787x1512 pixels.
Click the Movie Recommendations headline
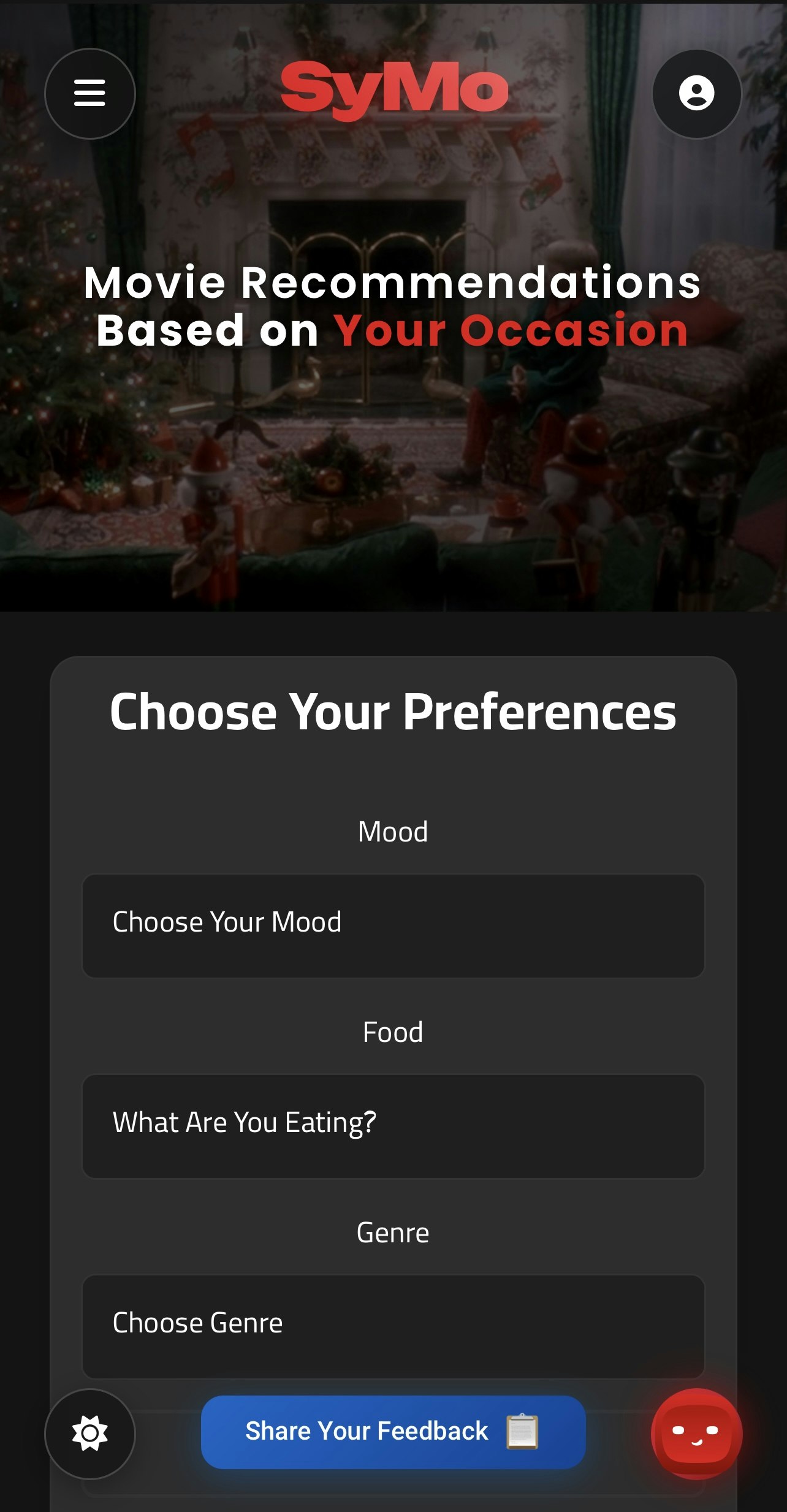point(393,284)
